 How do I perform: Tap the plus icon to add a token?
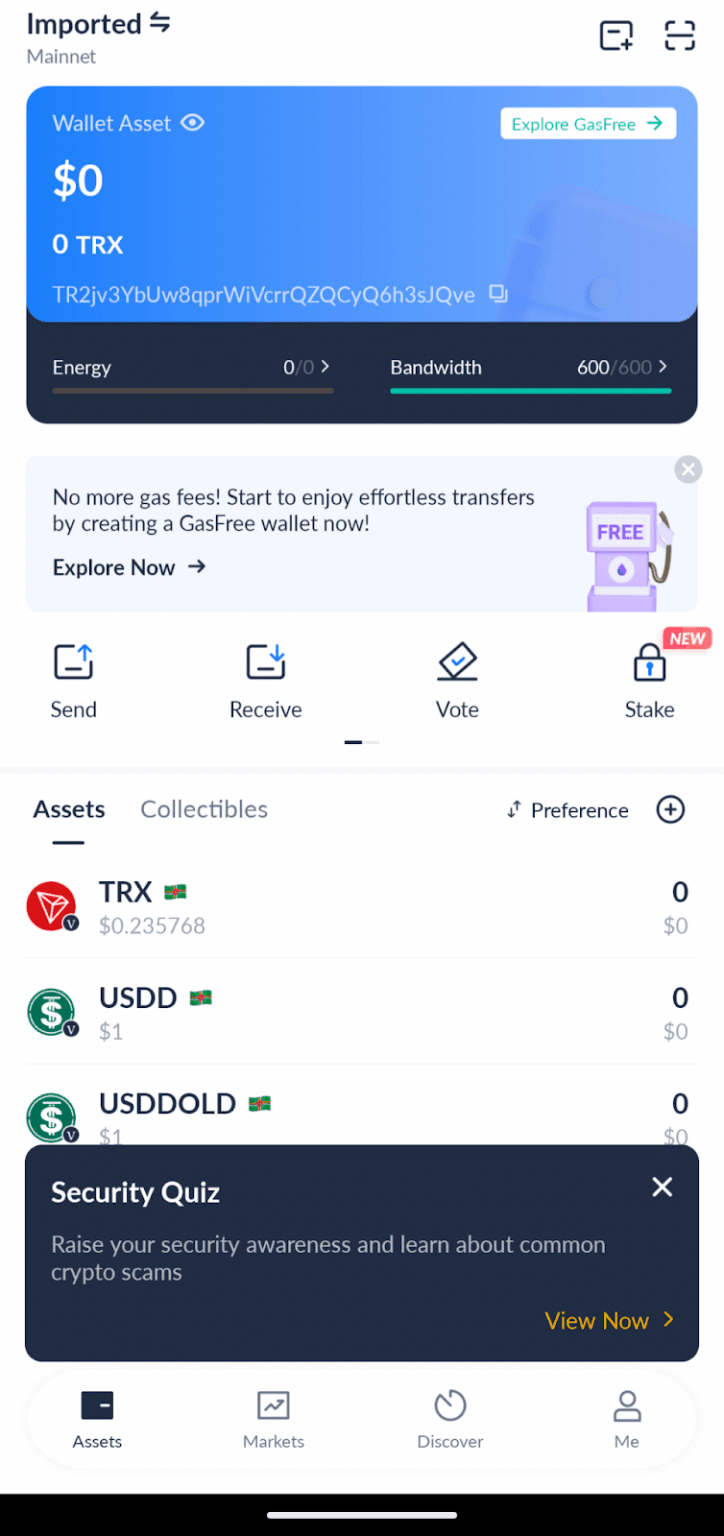[x=670, y=810]
